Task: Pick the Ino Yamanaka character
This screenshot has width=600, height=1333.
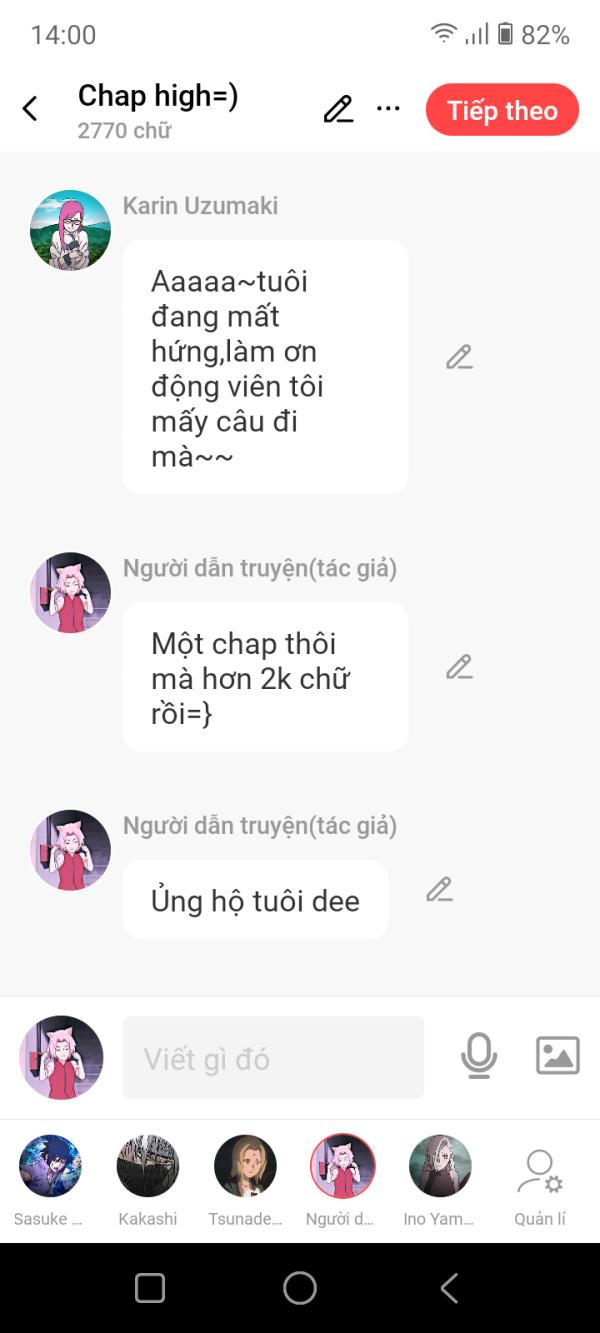Action: coord(440,1166)
